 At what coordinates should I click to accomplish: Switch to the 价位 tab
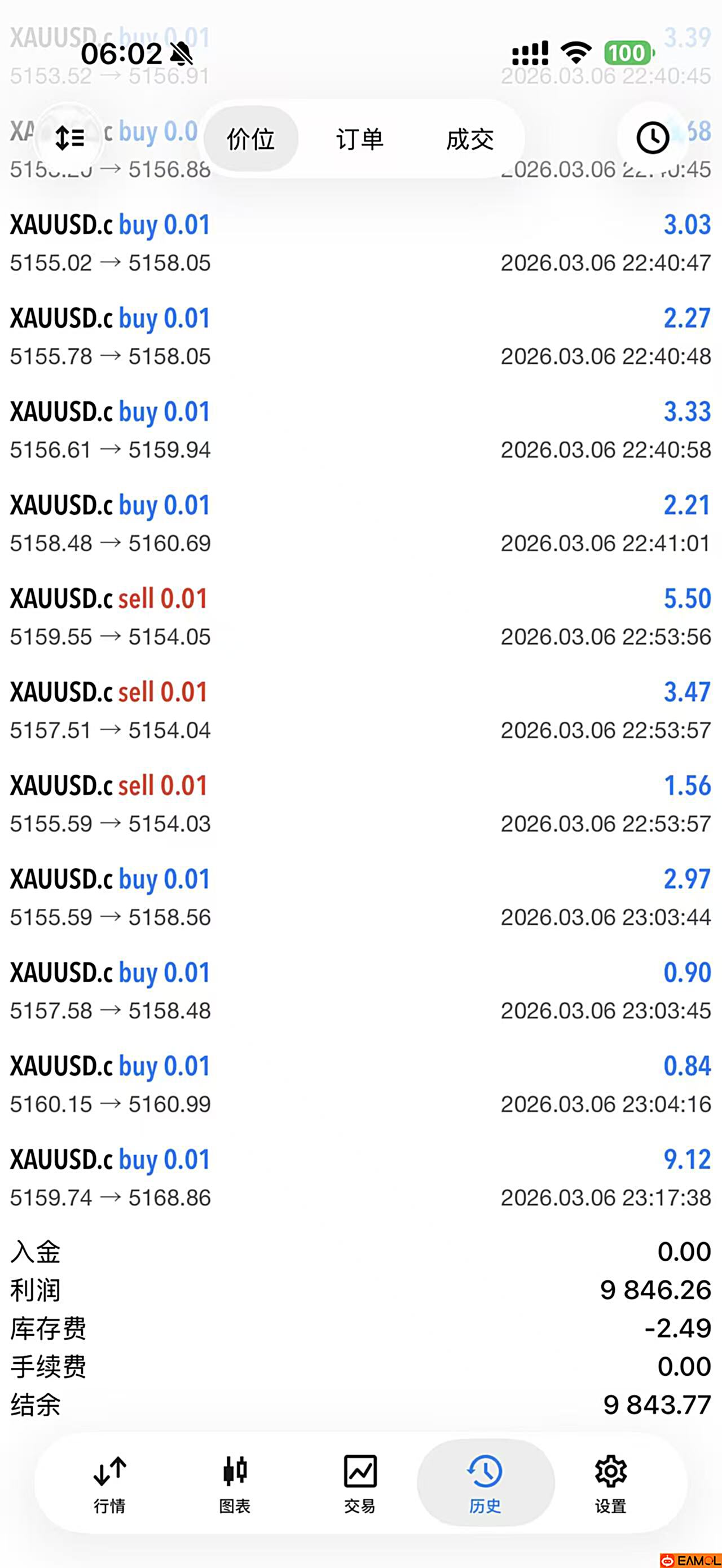click(x=250, y=139)
